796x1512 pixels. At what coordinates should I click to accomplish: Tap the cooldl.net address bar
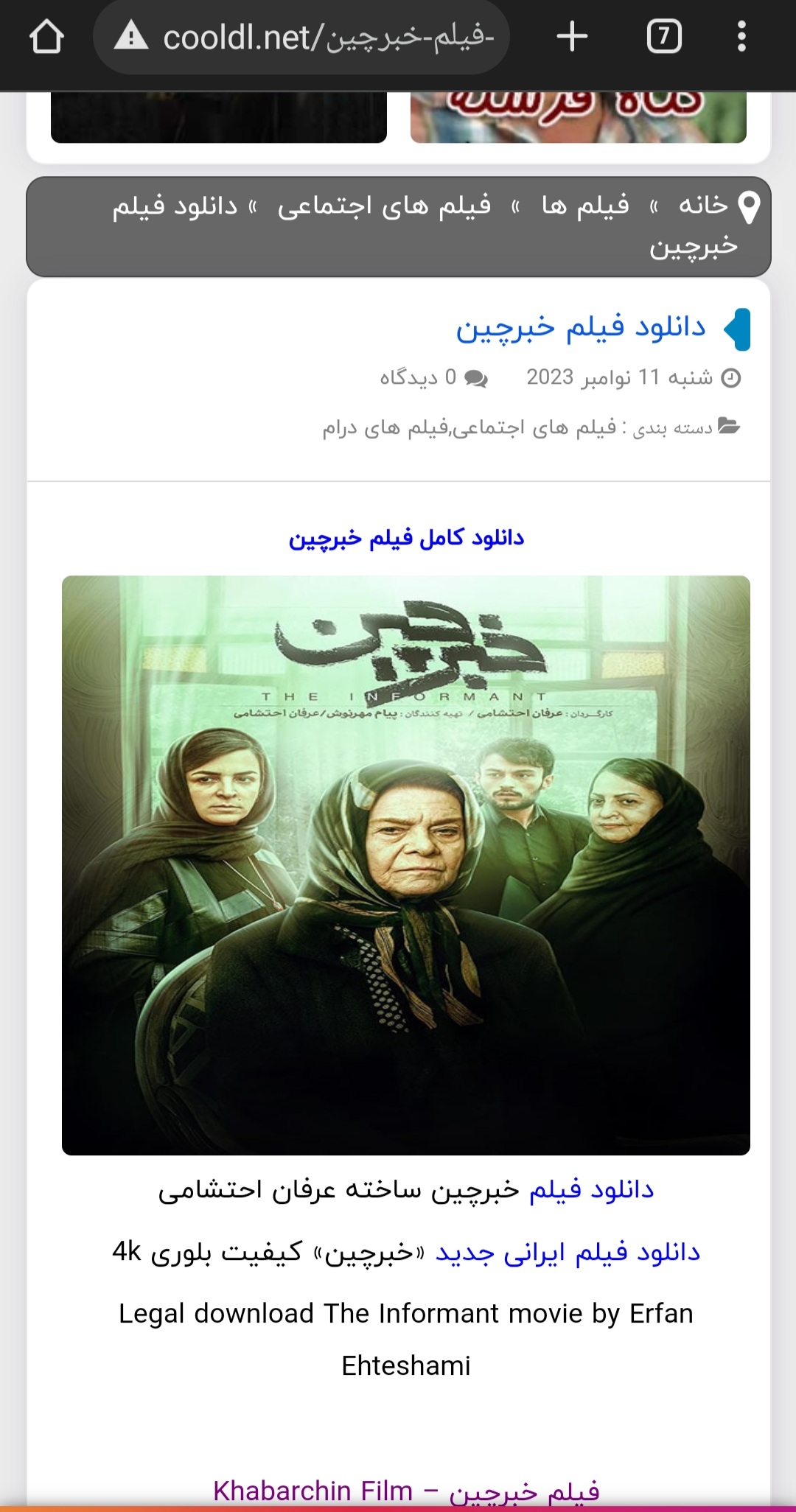click(301, 37)
